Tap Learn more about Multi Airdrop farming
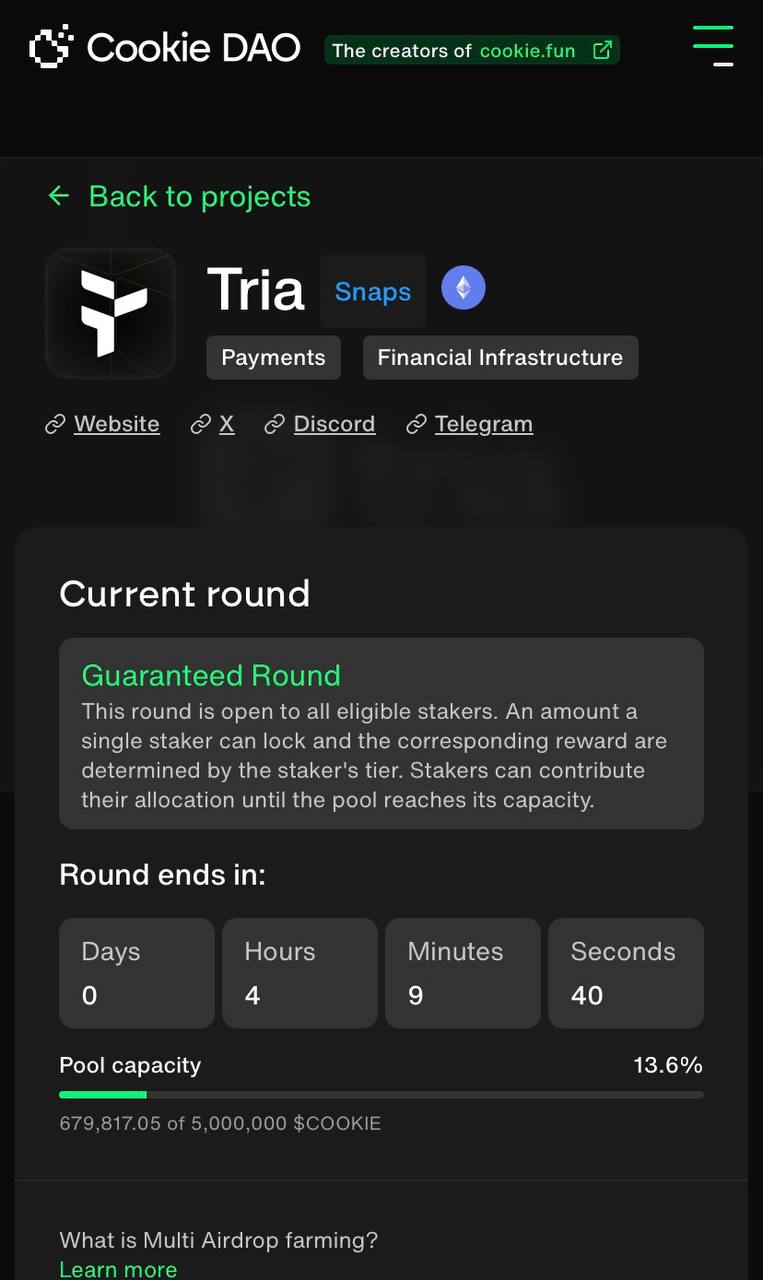Image resolution: width=763 pixels, height=1280 pixels. (x=118, y=1269)
